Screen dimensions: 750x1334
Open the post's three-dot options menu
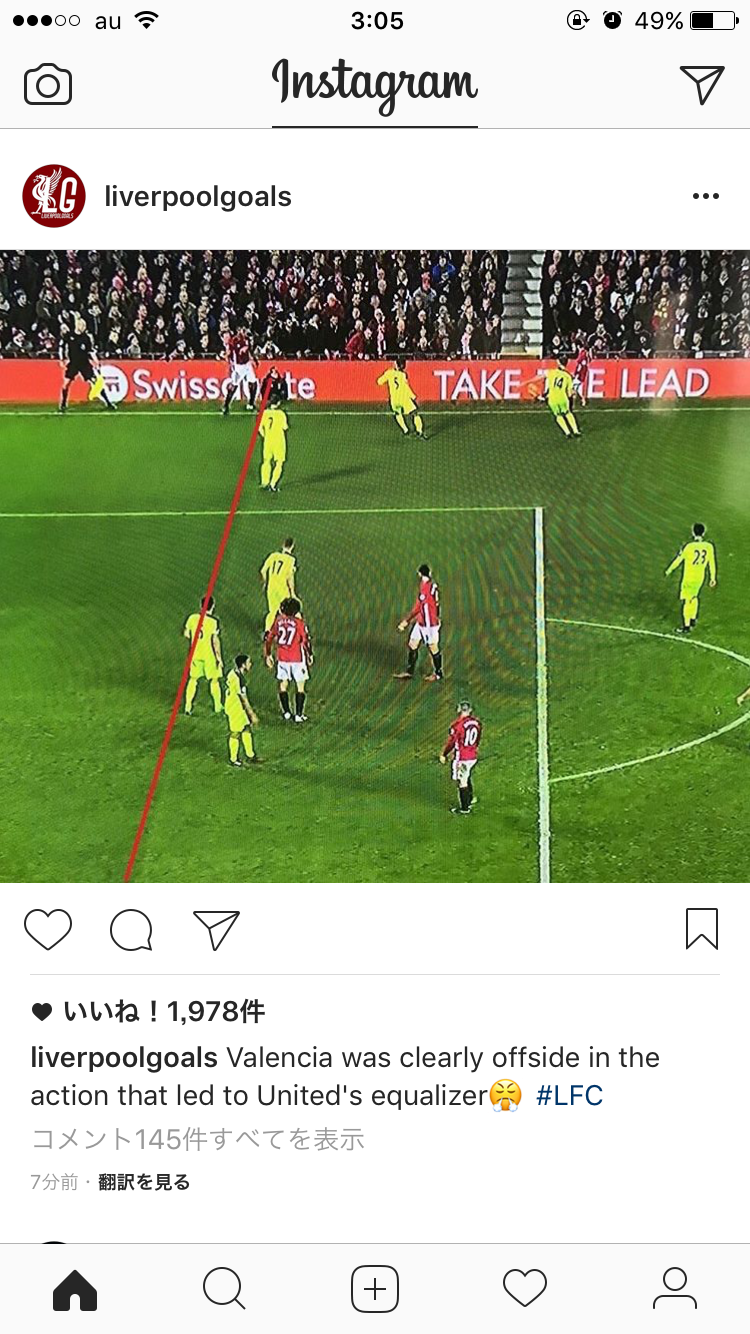705,196
